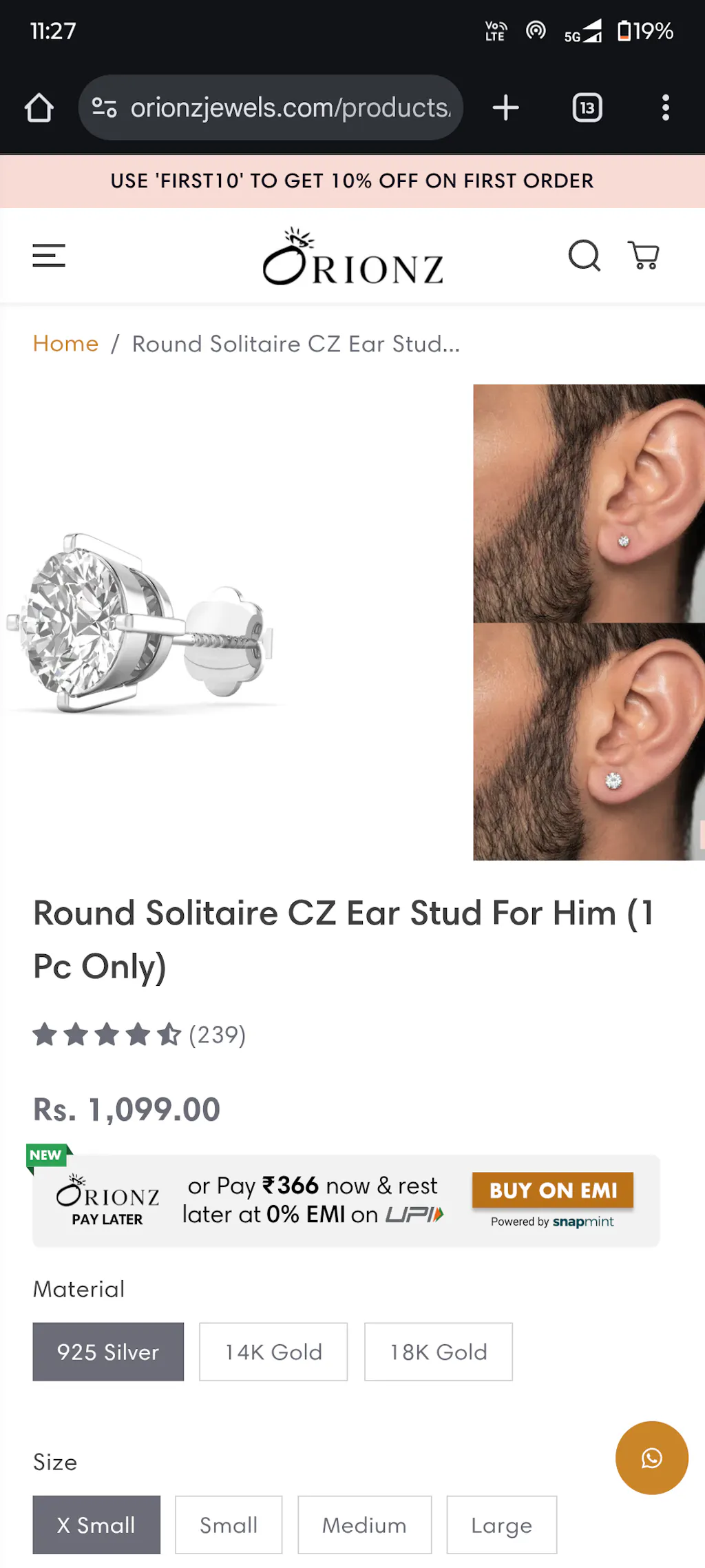Open the hamburger navigation menu
This screenshot has width=705, height=1568.
pyautogui.click(x=49, y=255)
